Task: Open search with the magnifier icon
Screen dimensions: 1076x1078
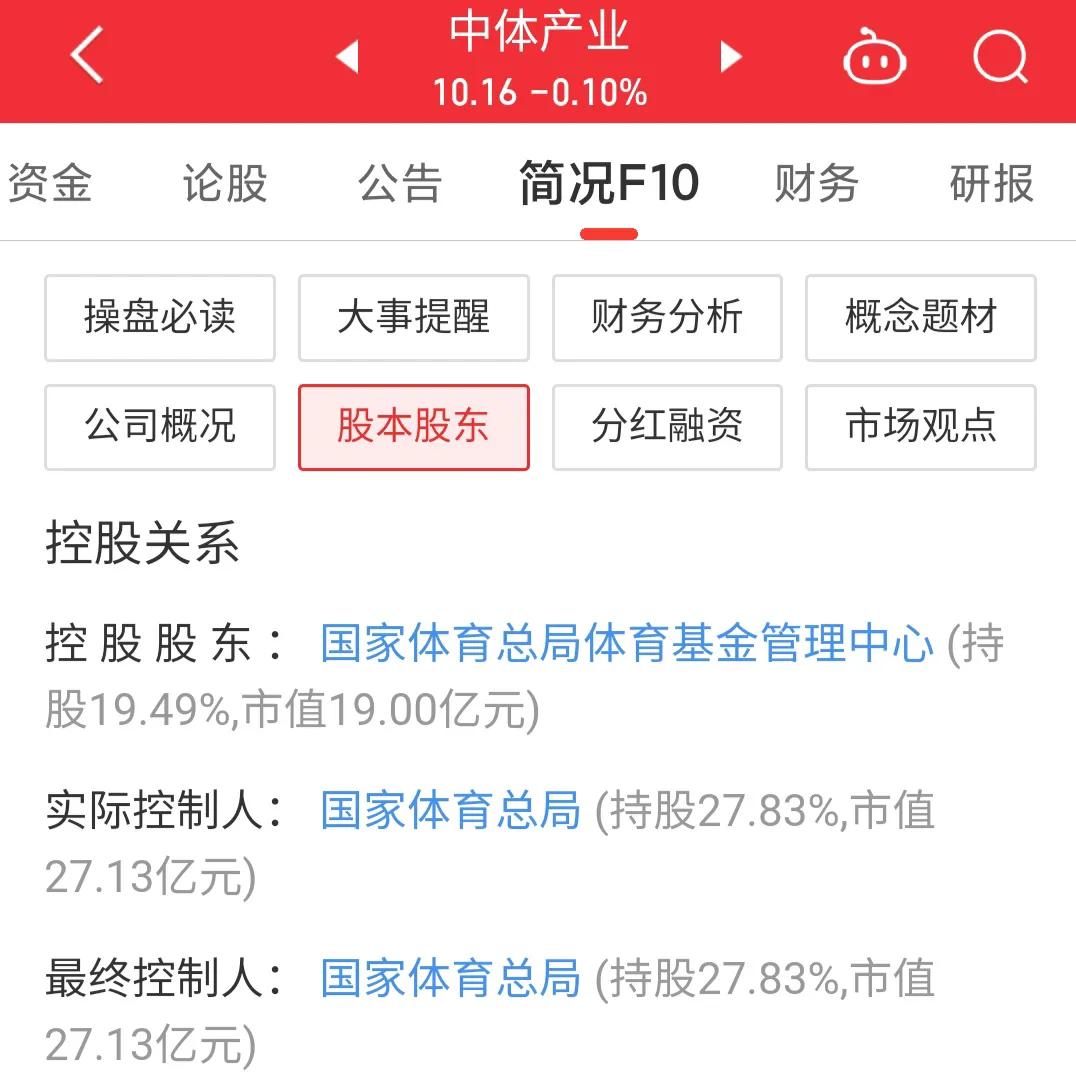Action: pyautogui.click(x=998, y=57)
